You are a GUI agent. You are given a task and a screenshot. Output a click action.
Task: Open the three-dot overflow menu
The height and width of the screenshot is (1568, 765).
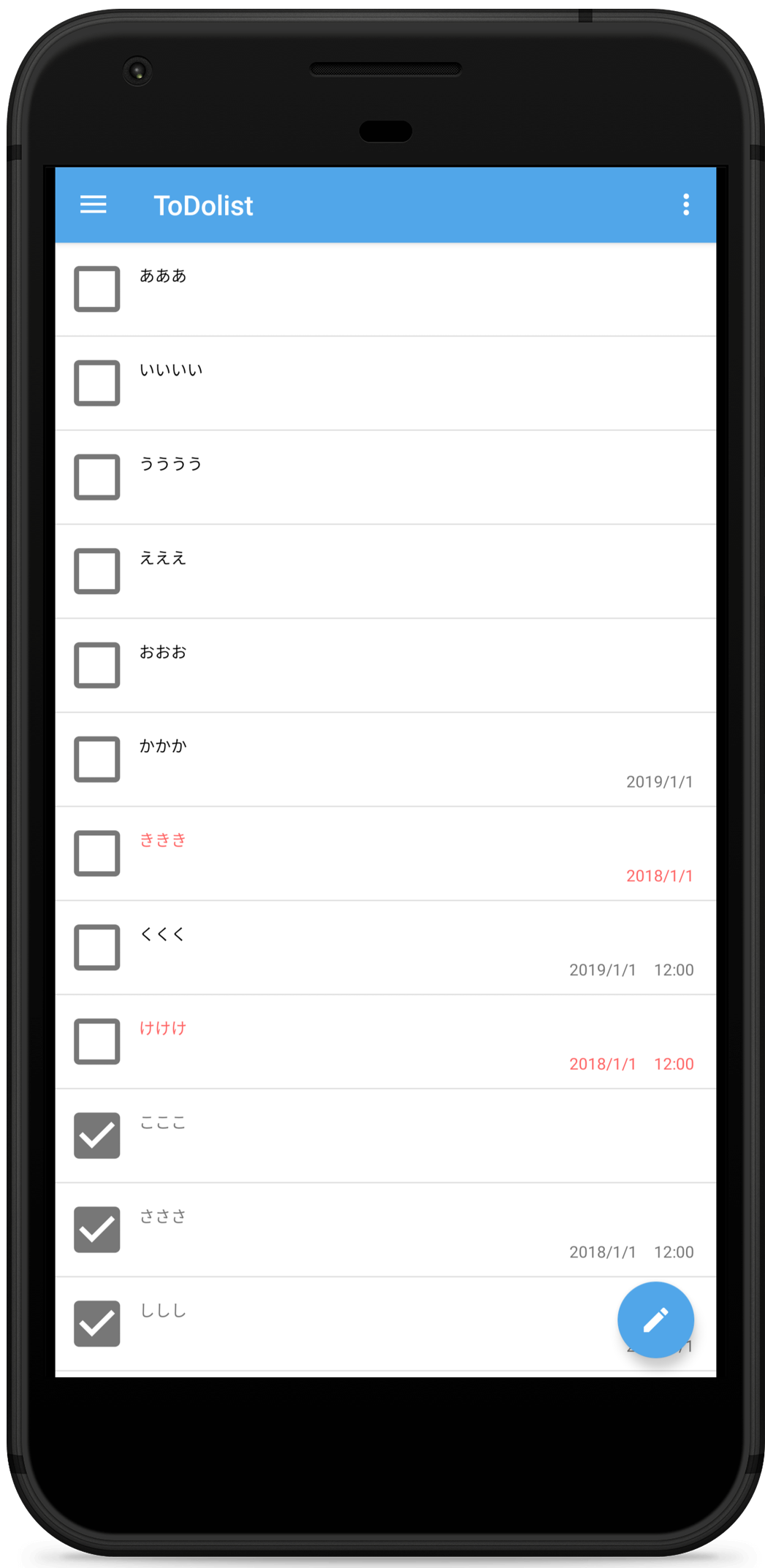click(x=685, y=205)
